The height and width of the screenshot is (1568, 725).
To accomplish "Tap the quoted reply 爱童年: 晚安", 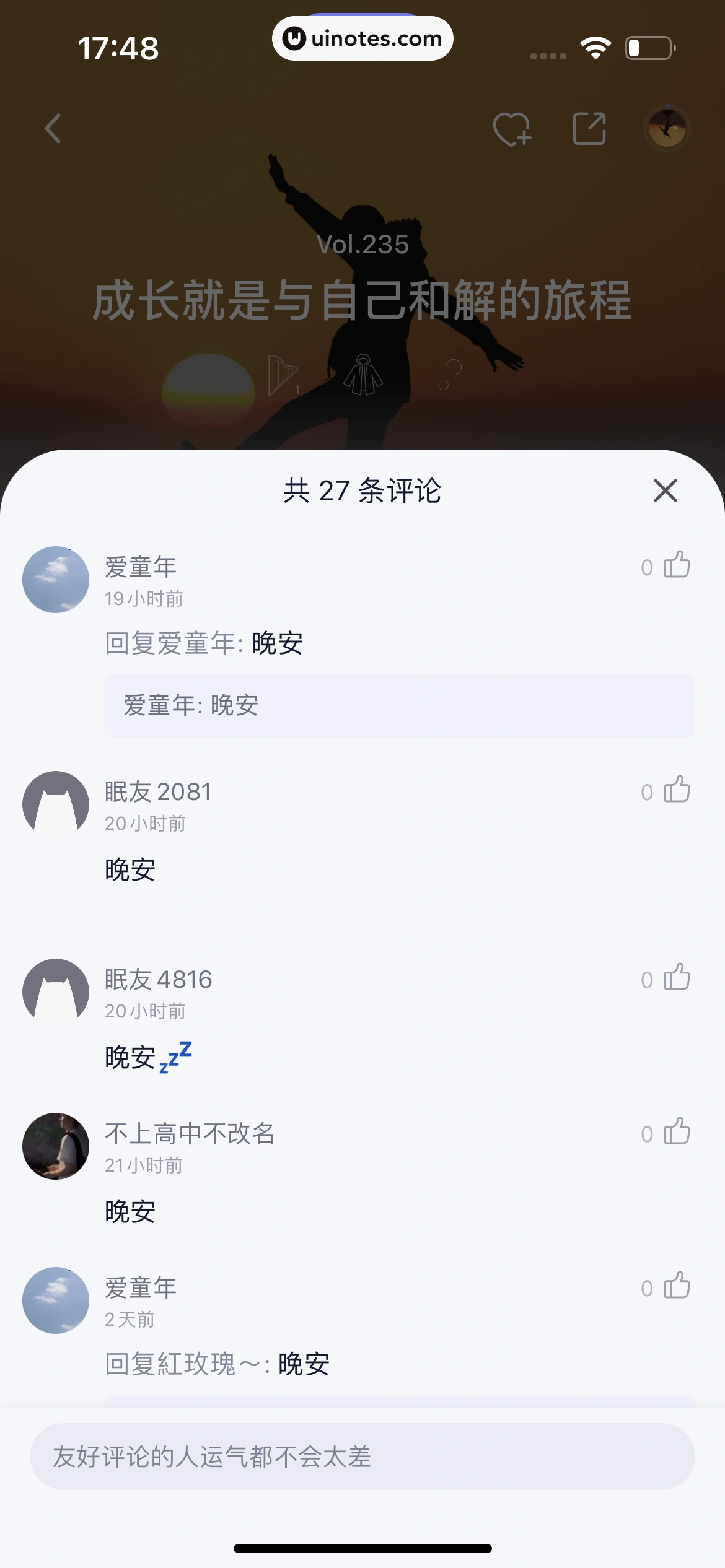I will 397,705.
